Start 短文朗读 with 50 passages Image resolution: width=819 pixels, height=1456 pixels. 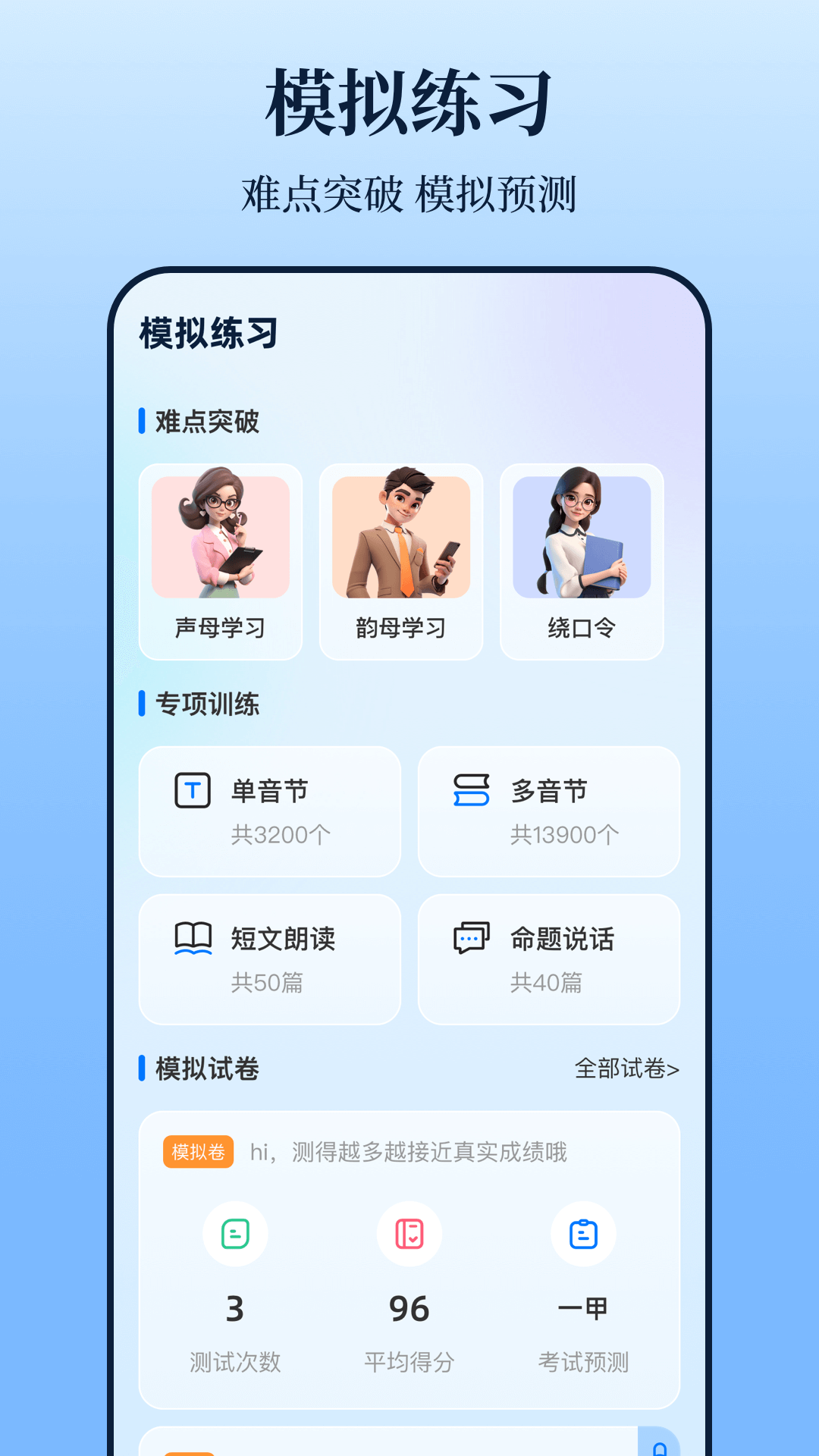click(x=269, y=959)
